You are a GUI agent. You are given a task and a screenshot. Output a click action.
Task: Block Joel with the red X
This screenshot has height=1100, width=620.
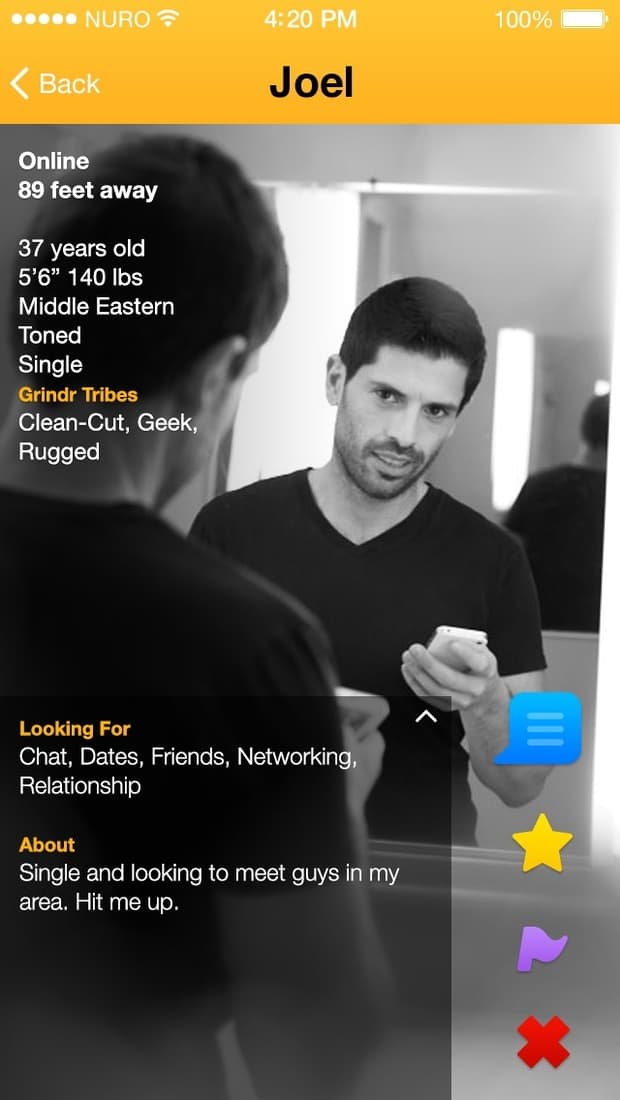click(x=543, y=1041)
